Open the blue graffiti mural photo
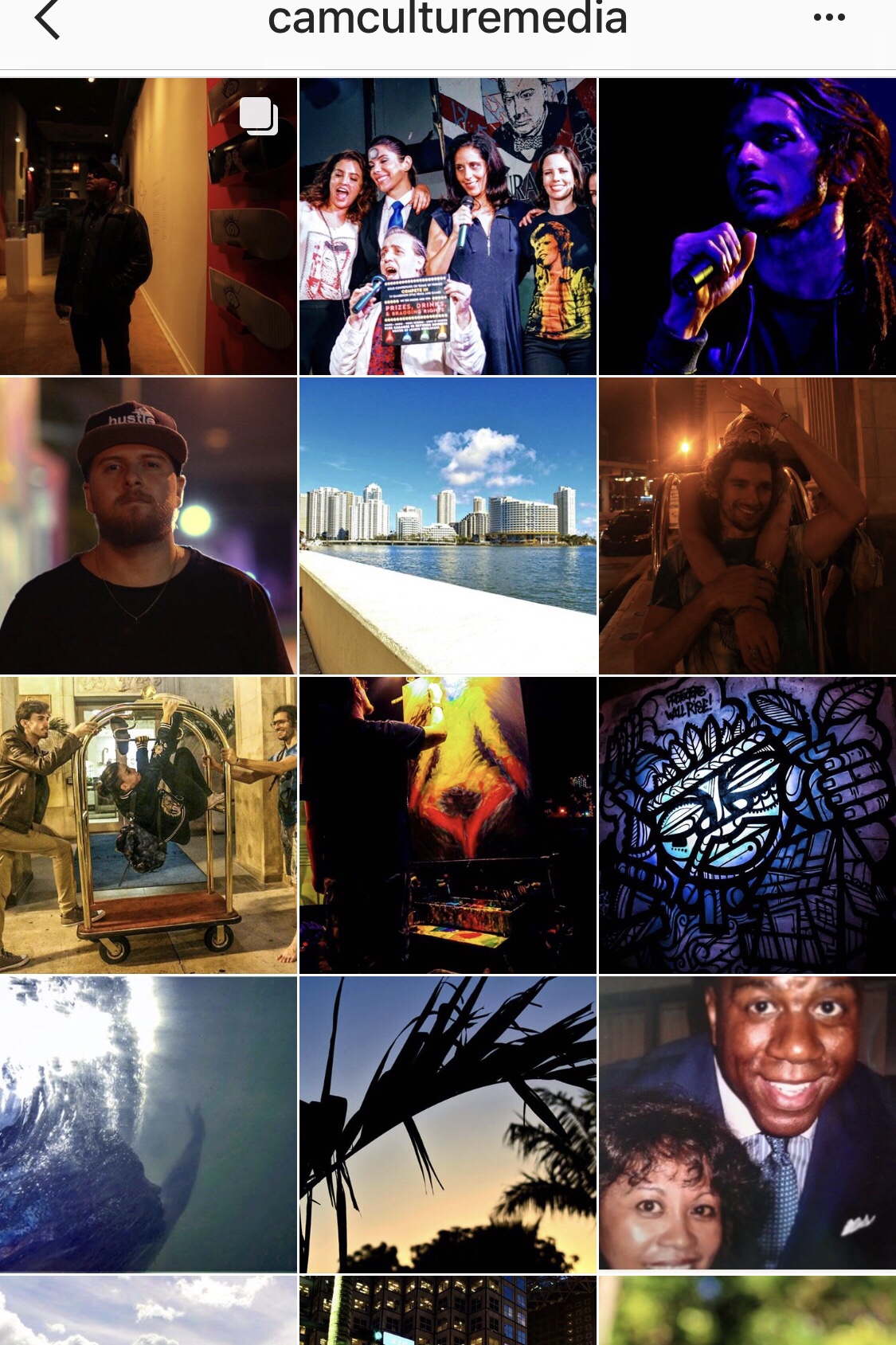Screen dimensions: 896x1345 pos(747,825)
